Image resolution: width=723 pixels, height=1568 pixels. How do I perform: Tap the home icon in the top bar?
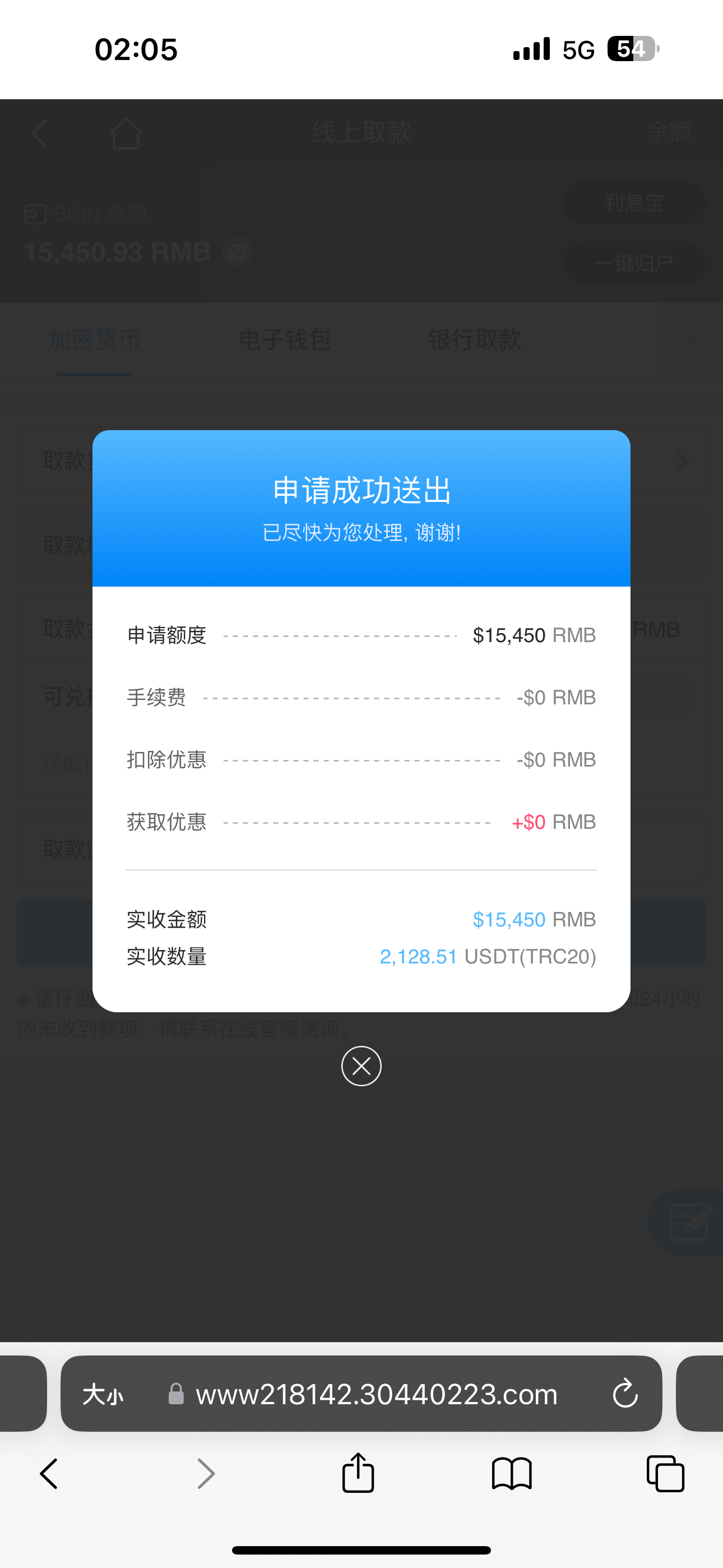127,133
